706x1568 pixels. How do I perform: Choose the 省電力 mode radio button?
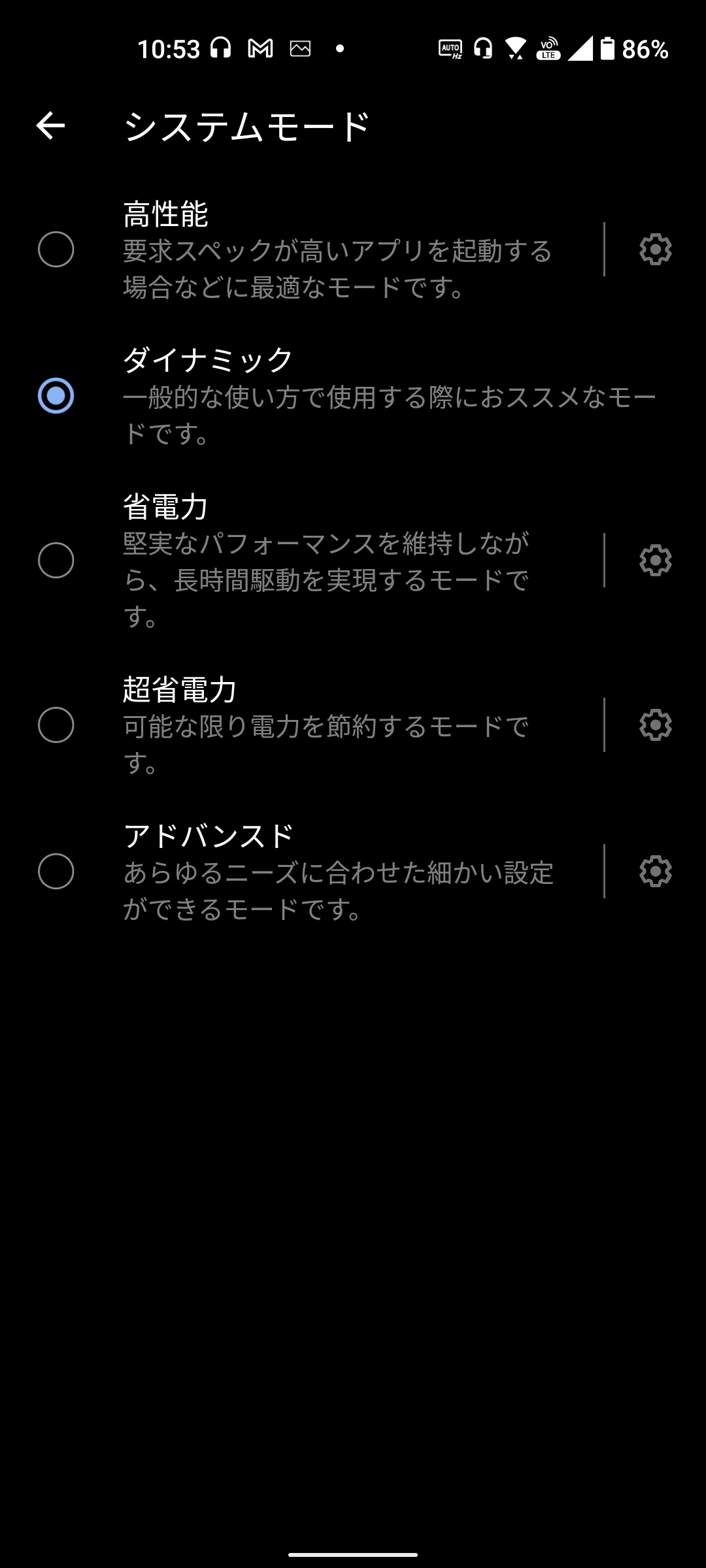coord(56,561)
